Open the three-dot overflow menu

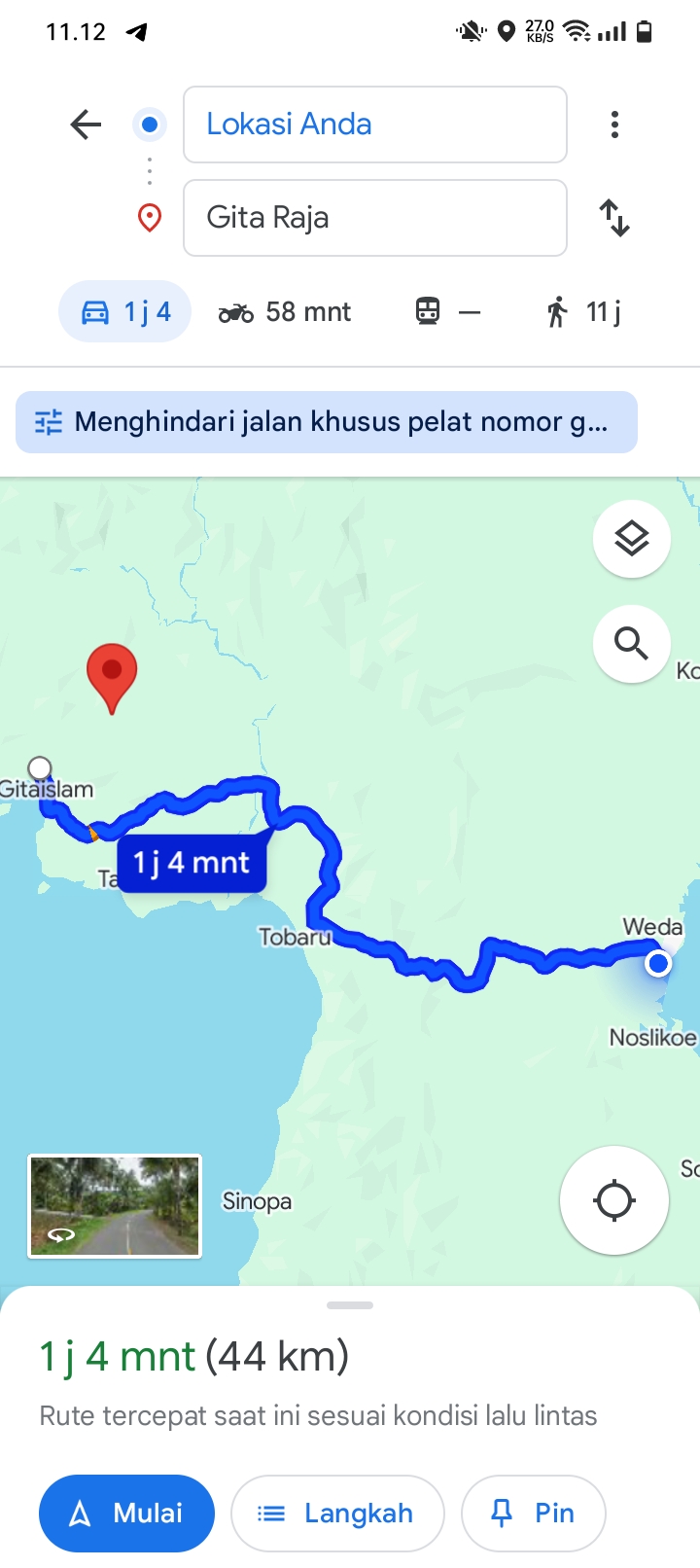(614, 125)
